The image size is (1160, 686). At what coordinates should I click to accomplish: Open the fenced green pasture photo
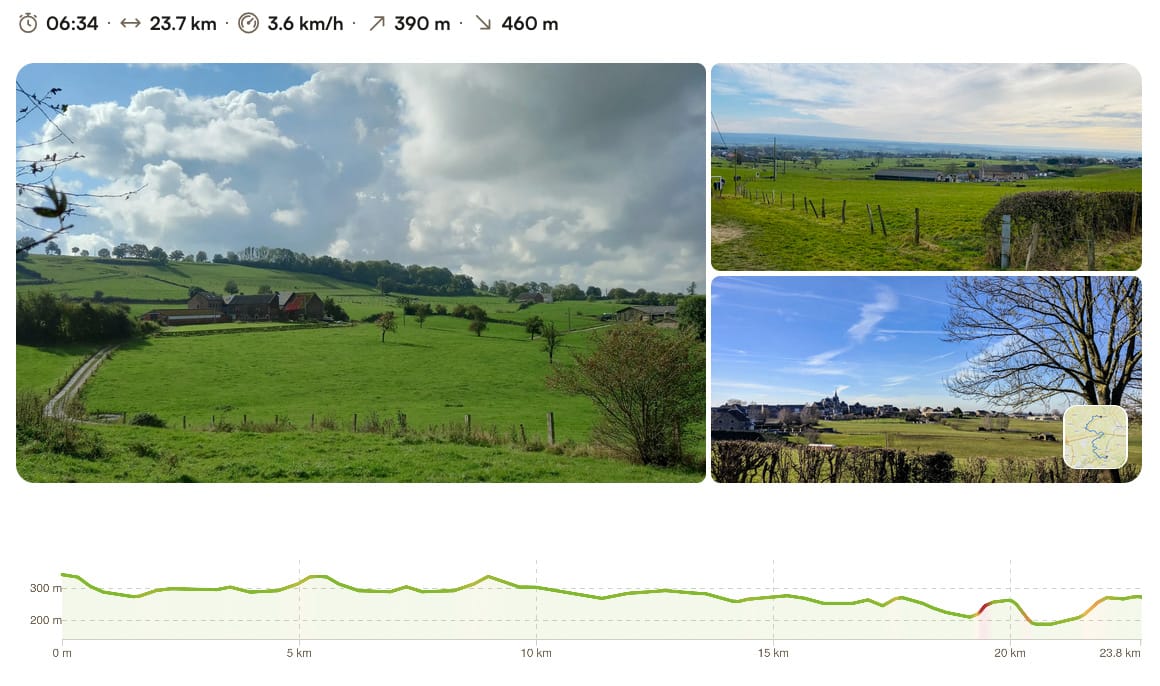pyautogui.click(x=925, y=167)
